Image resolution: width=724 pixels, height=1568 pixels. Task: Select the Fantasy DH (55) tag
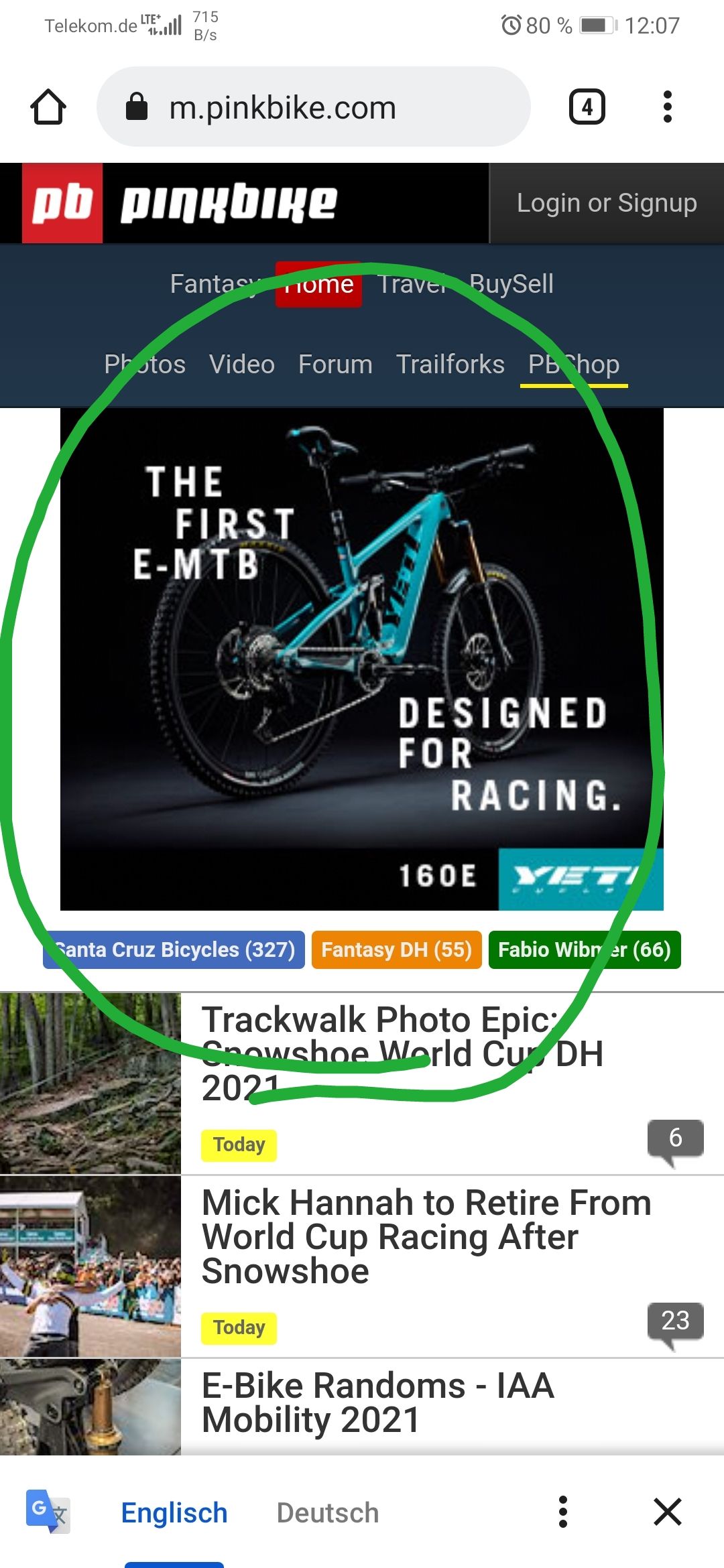coord(396,950)
